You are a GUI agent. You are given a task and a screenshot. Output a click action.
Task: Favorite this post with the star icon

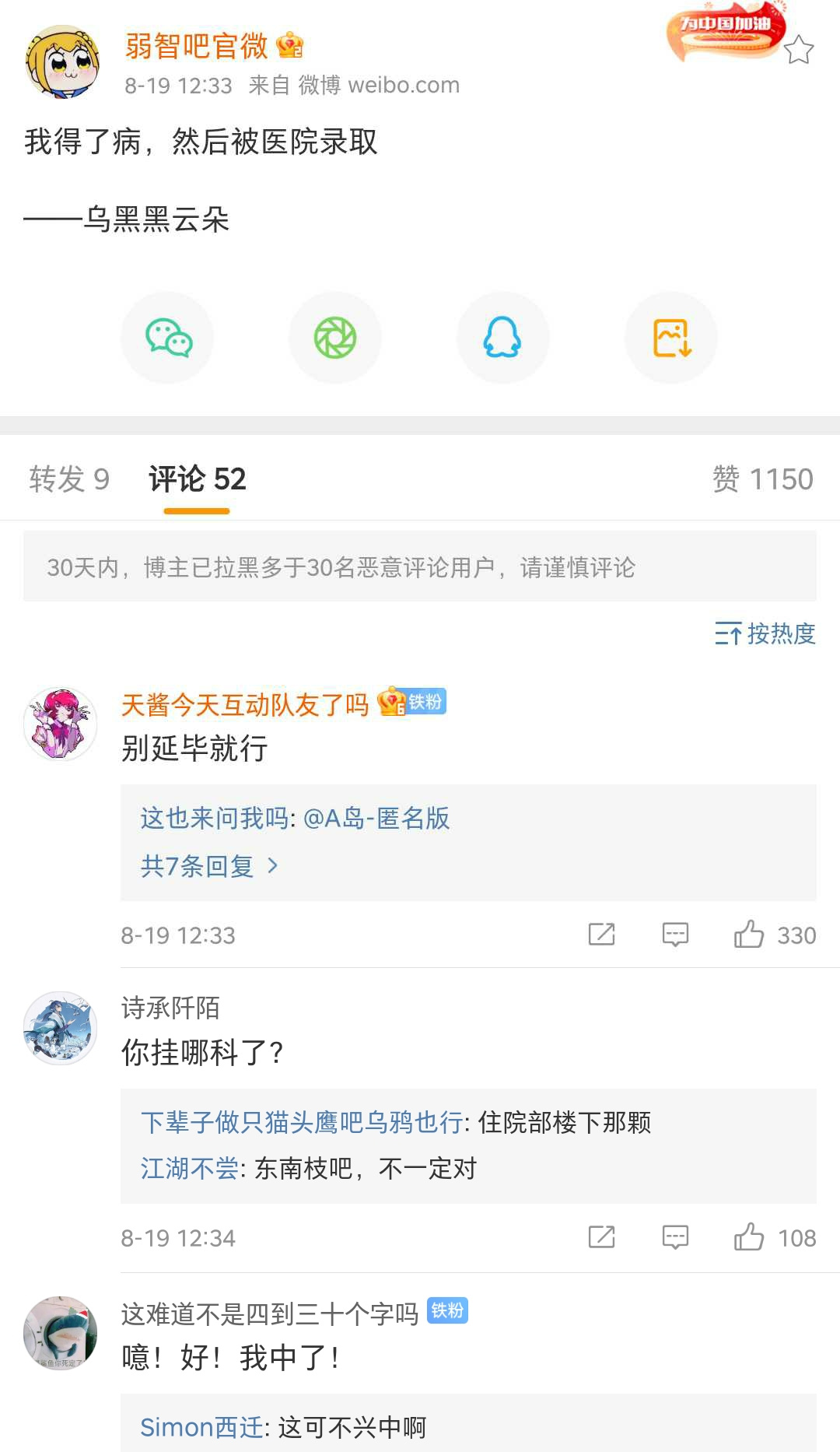coord(798,50)
